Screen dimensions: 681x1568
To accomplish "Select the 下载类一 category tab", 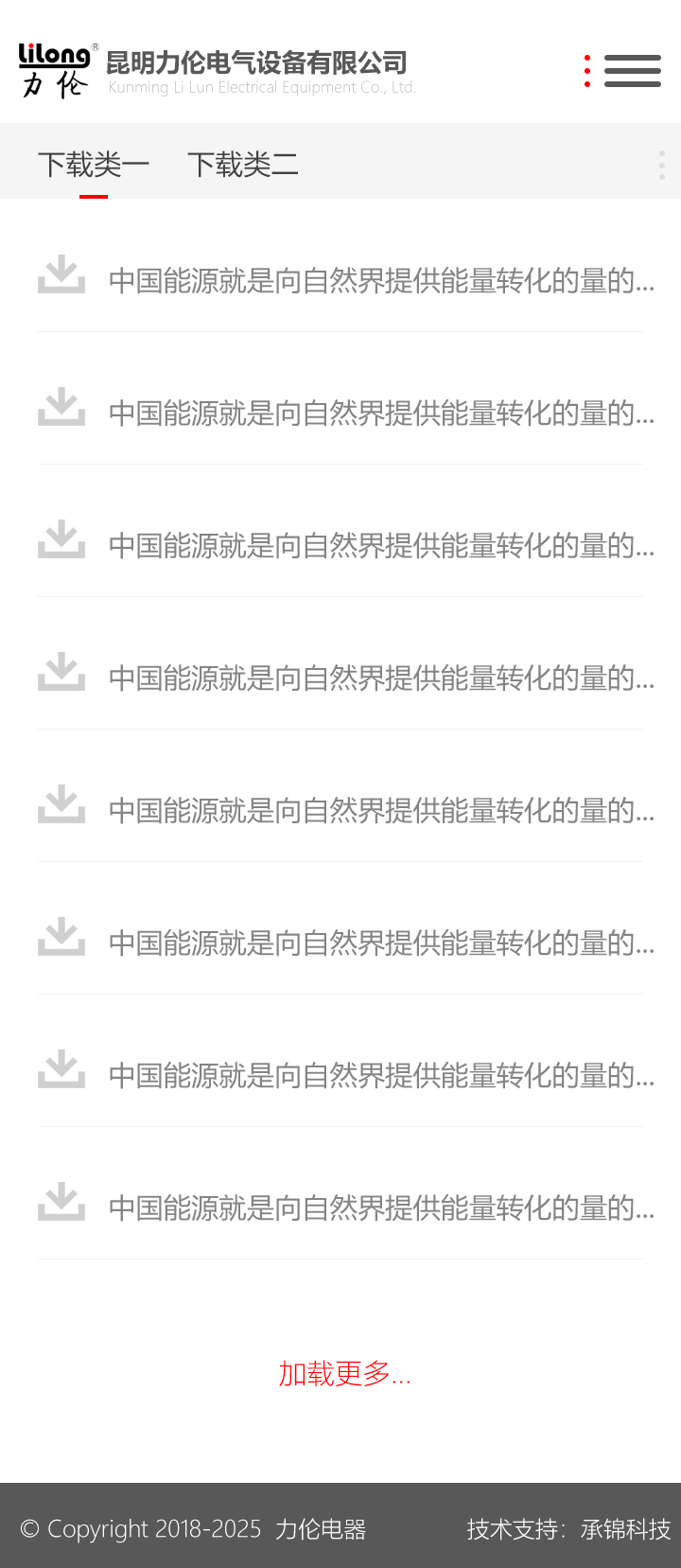I will pyautogui.click(x=93, y=164).
